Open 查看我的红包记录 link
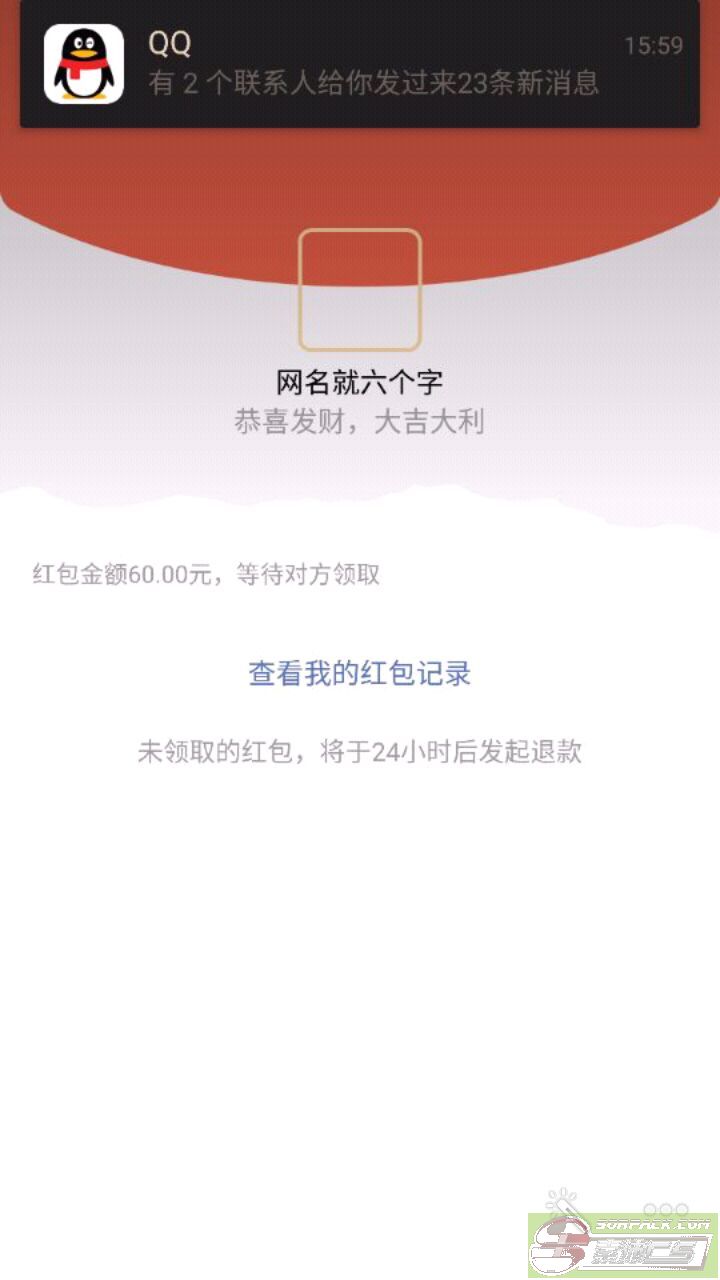720x1280 pixels. tap(360, 673)
